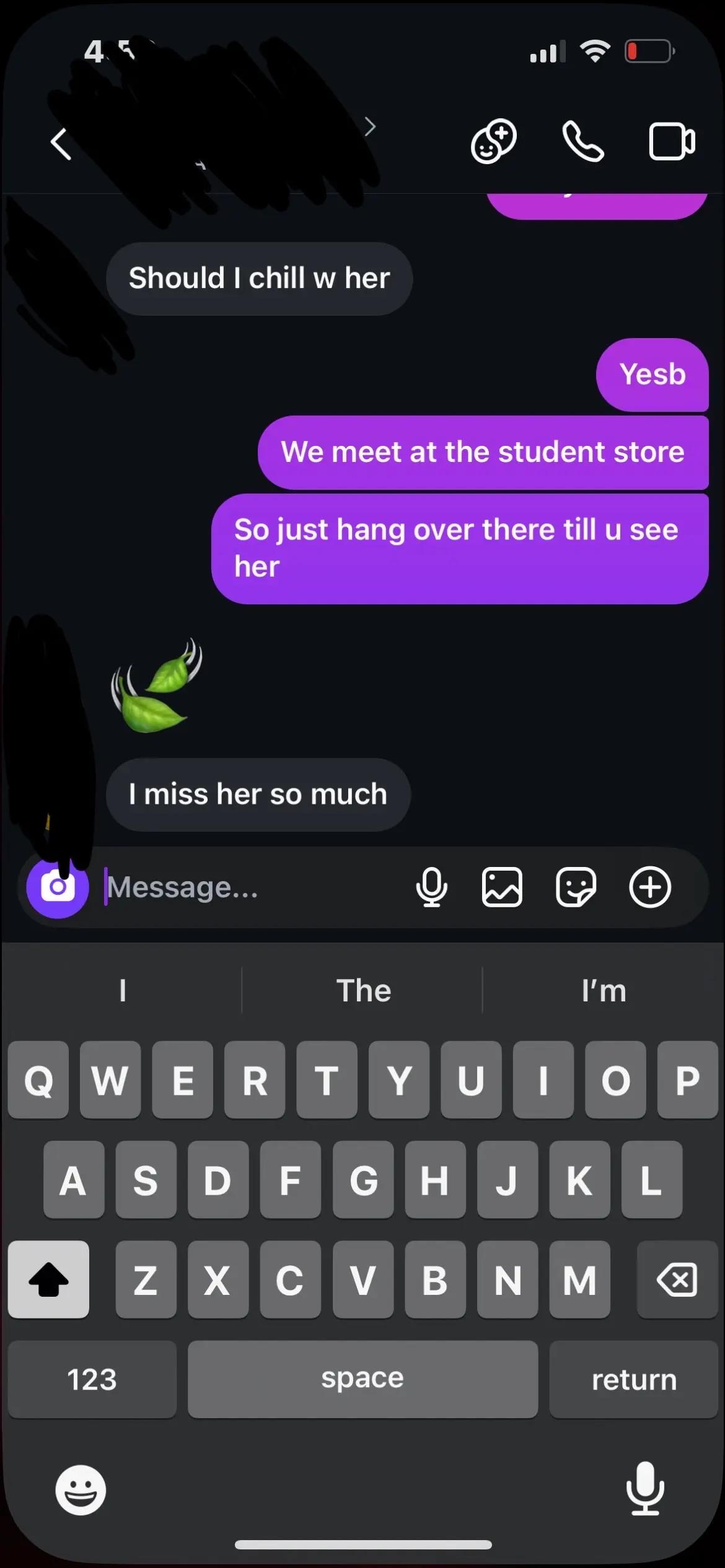Switch keyboard to 123 numbers
The height and width of the screenshot is (1568, 725).
coord(92,1379)
